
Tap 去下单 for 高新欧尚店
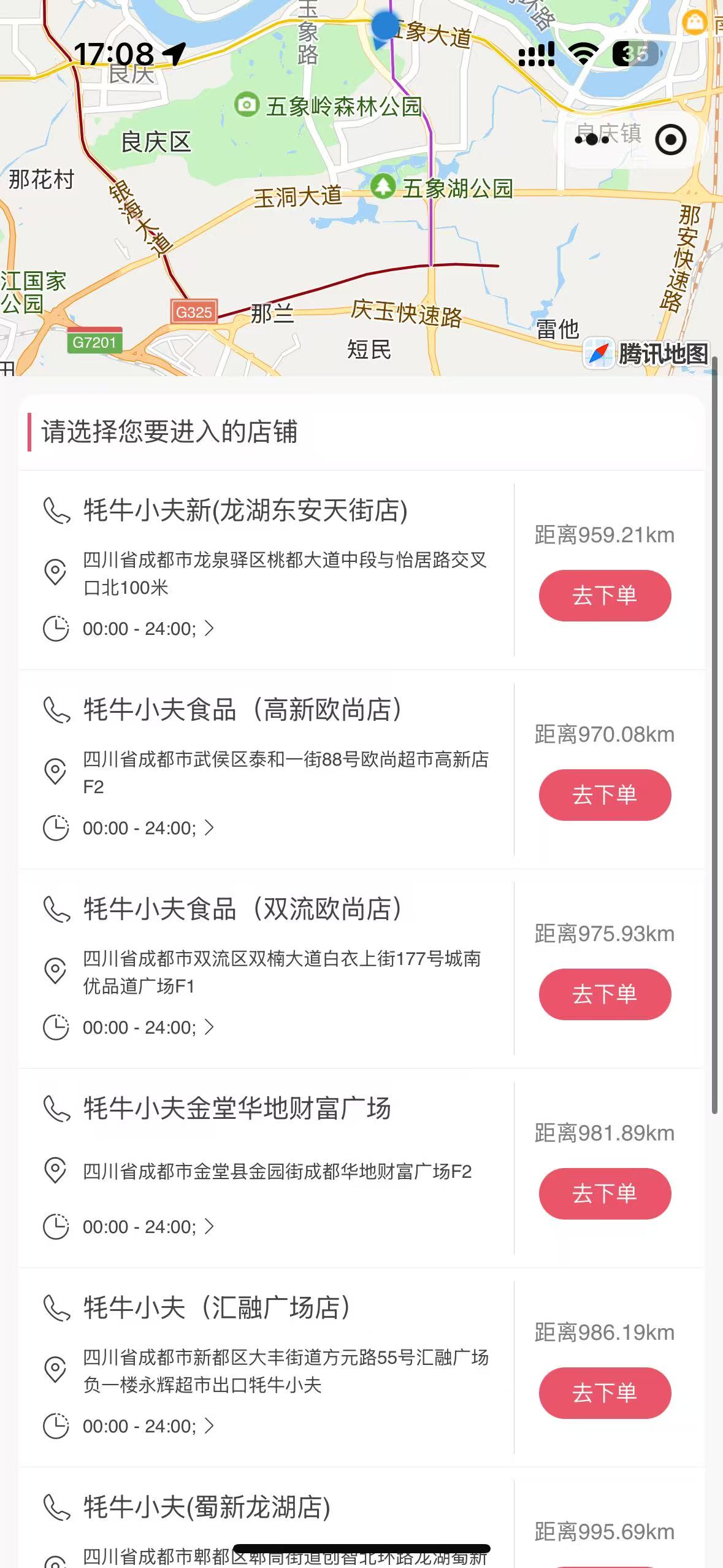click(605, 795)
